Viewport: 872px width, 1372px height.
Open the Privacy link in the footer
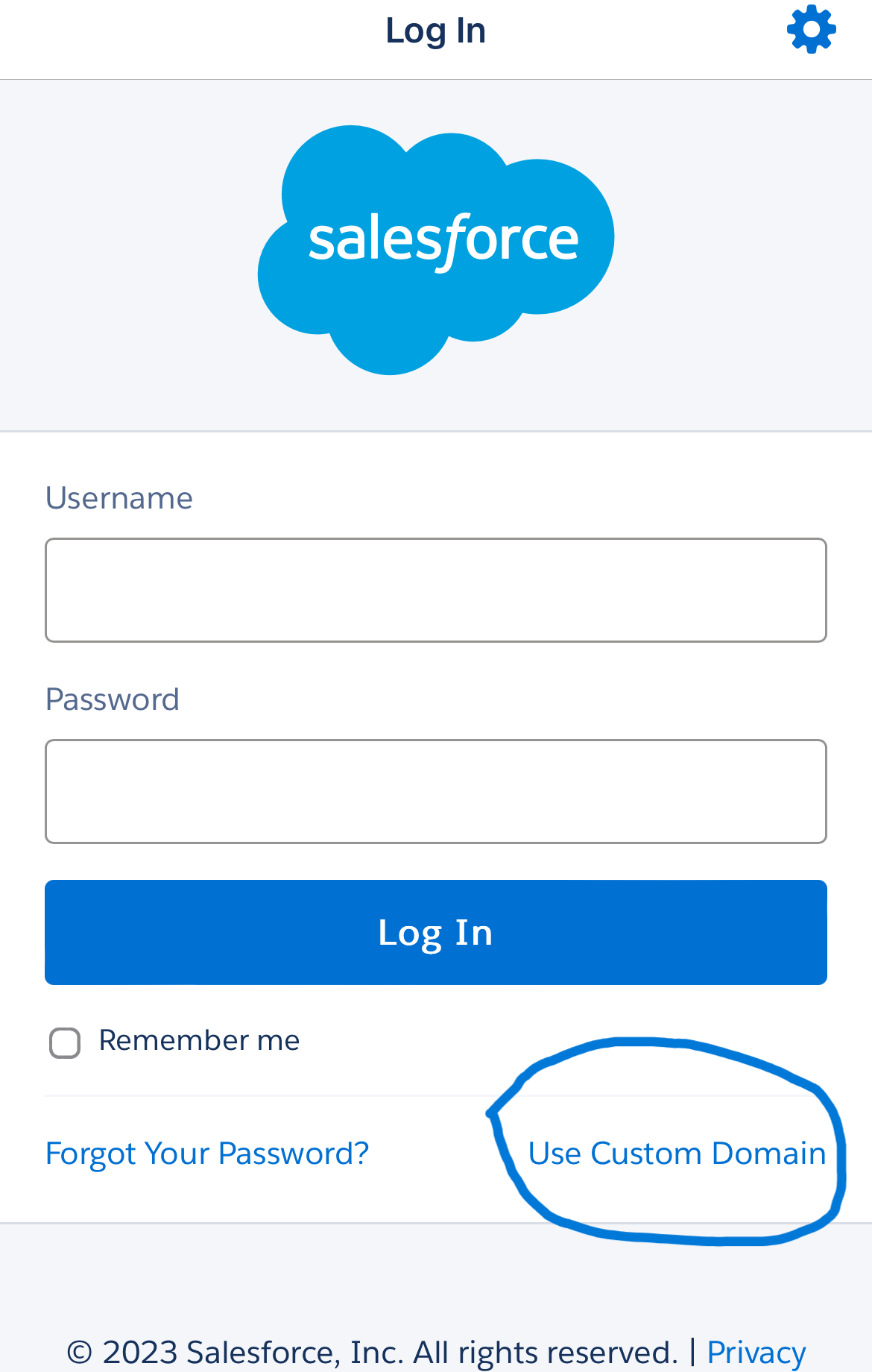[x=756, y=1350]
